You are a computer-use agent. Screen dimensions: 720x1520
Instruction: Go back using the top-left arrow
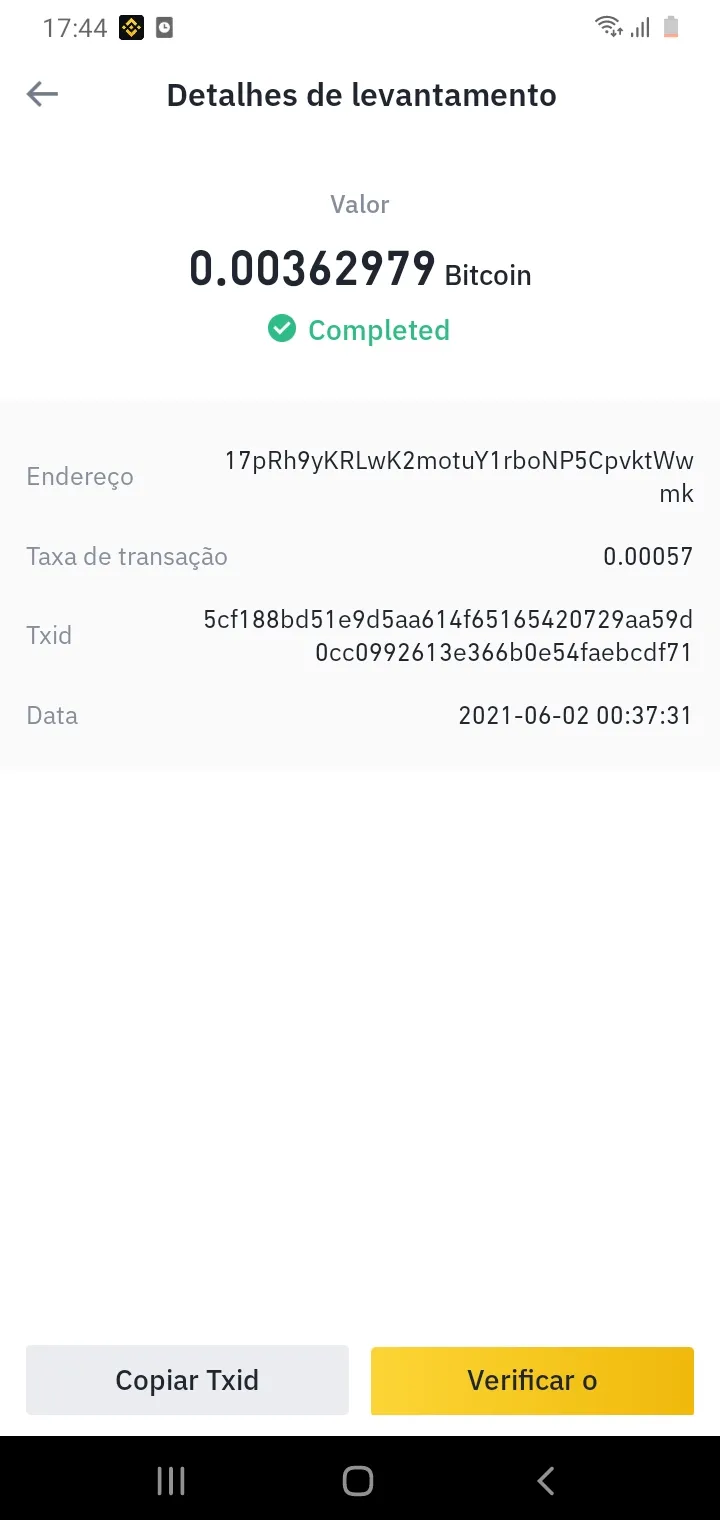point(42,95)
